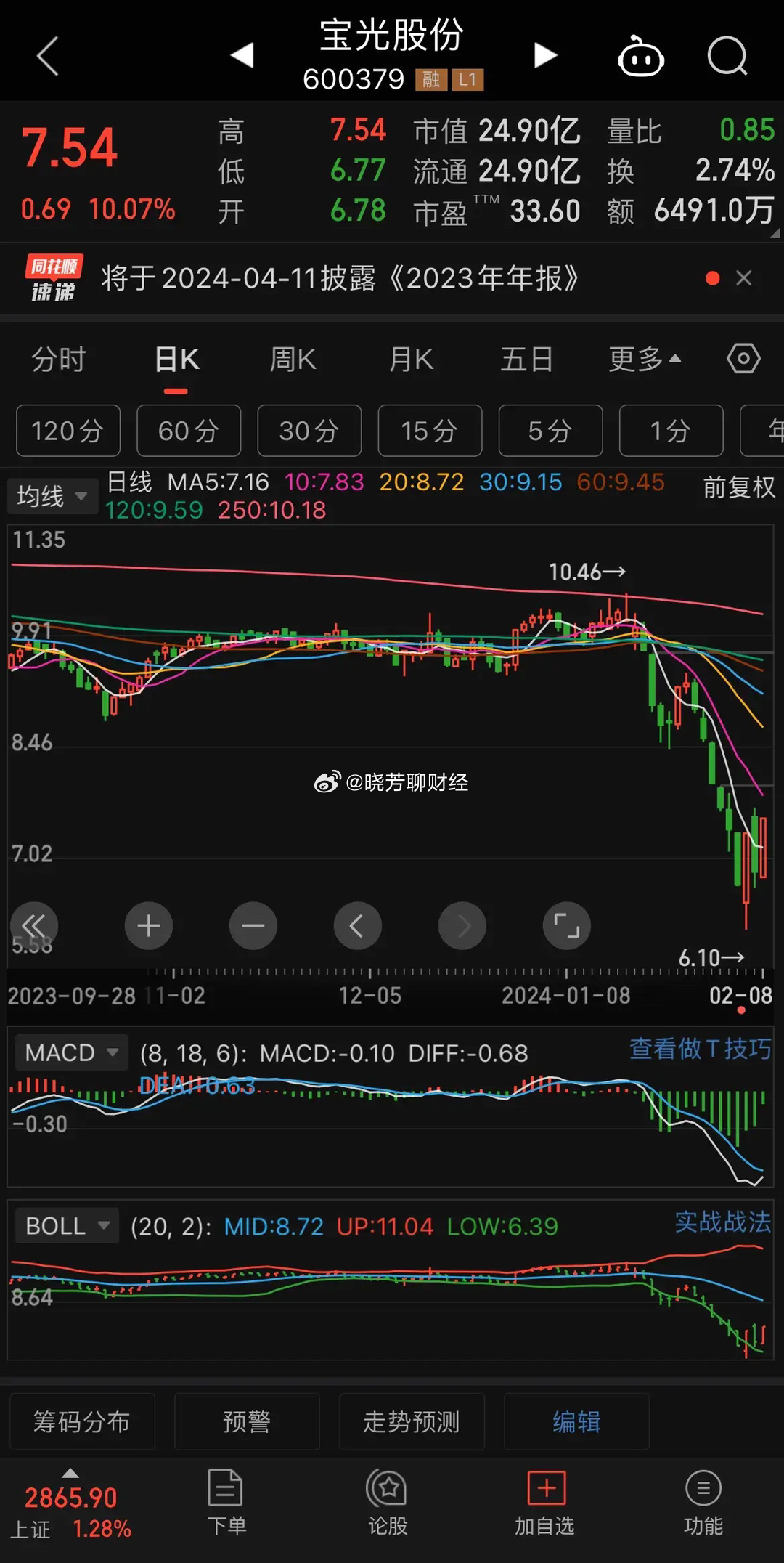Switch to the previous stock
The height and width of the screenshot is (1563, 784).
pyautogui.click(x=242, y=55)
